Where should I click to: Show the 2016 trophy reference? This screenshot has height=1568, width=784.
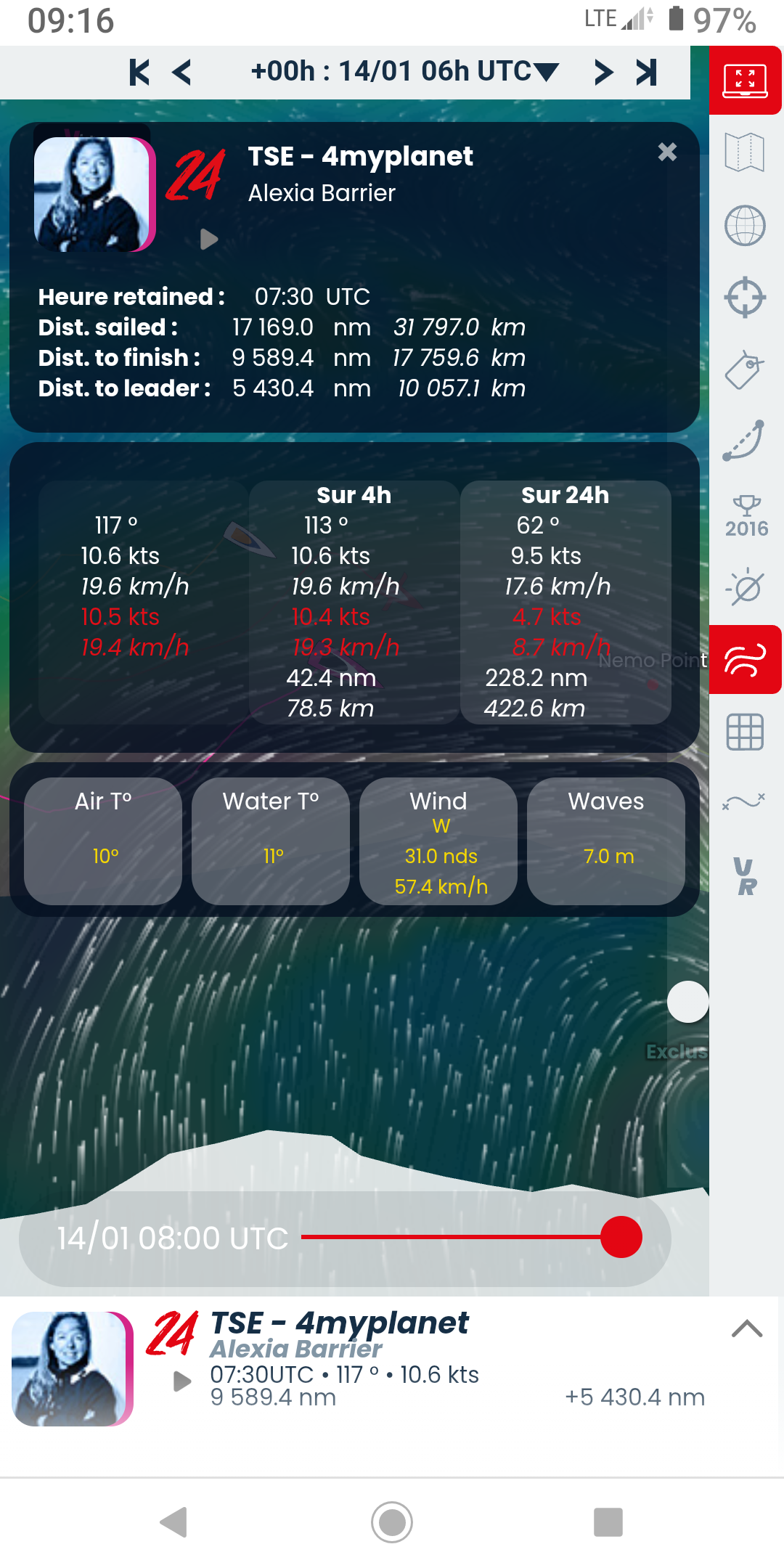tap(746, 516)
